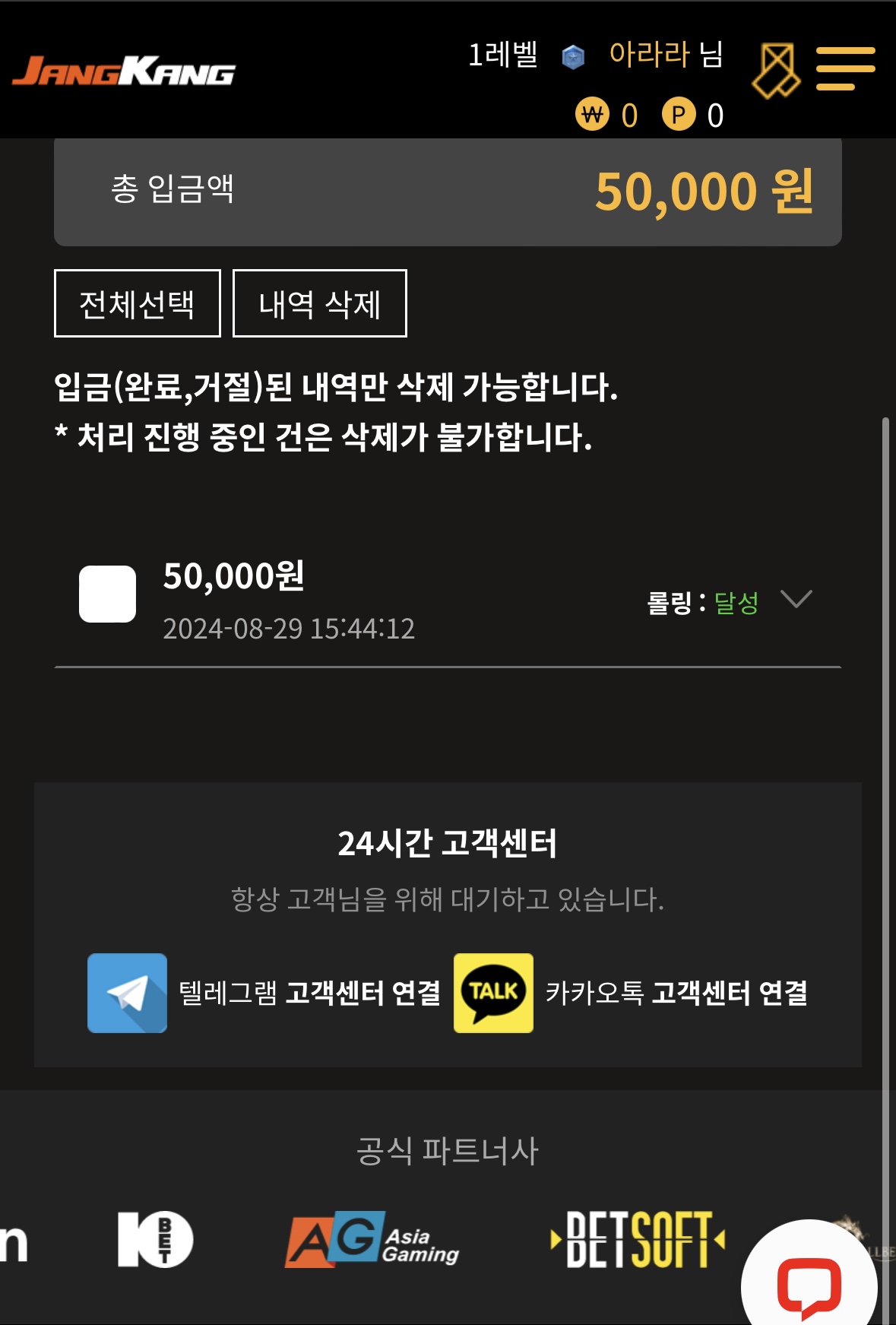896x1325 pixels.
Task: Open 카카오톡 고객센터 연결
Action: (x=631, y=993)
